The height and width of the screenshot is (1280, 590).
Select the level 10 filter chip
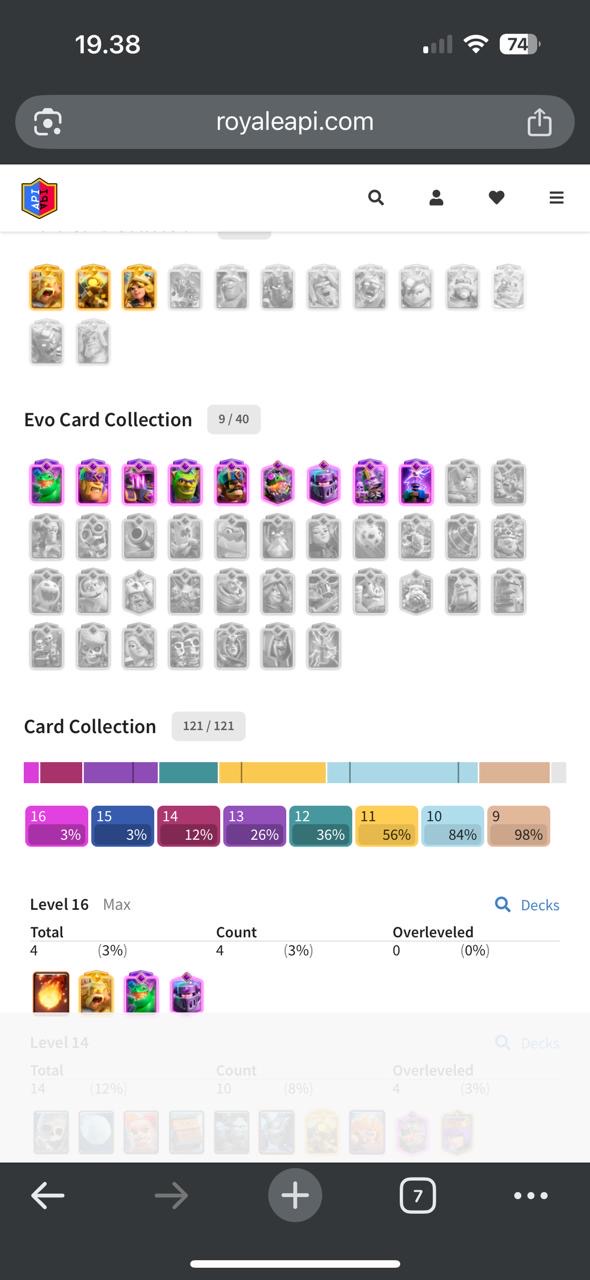[452, 826]
